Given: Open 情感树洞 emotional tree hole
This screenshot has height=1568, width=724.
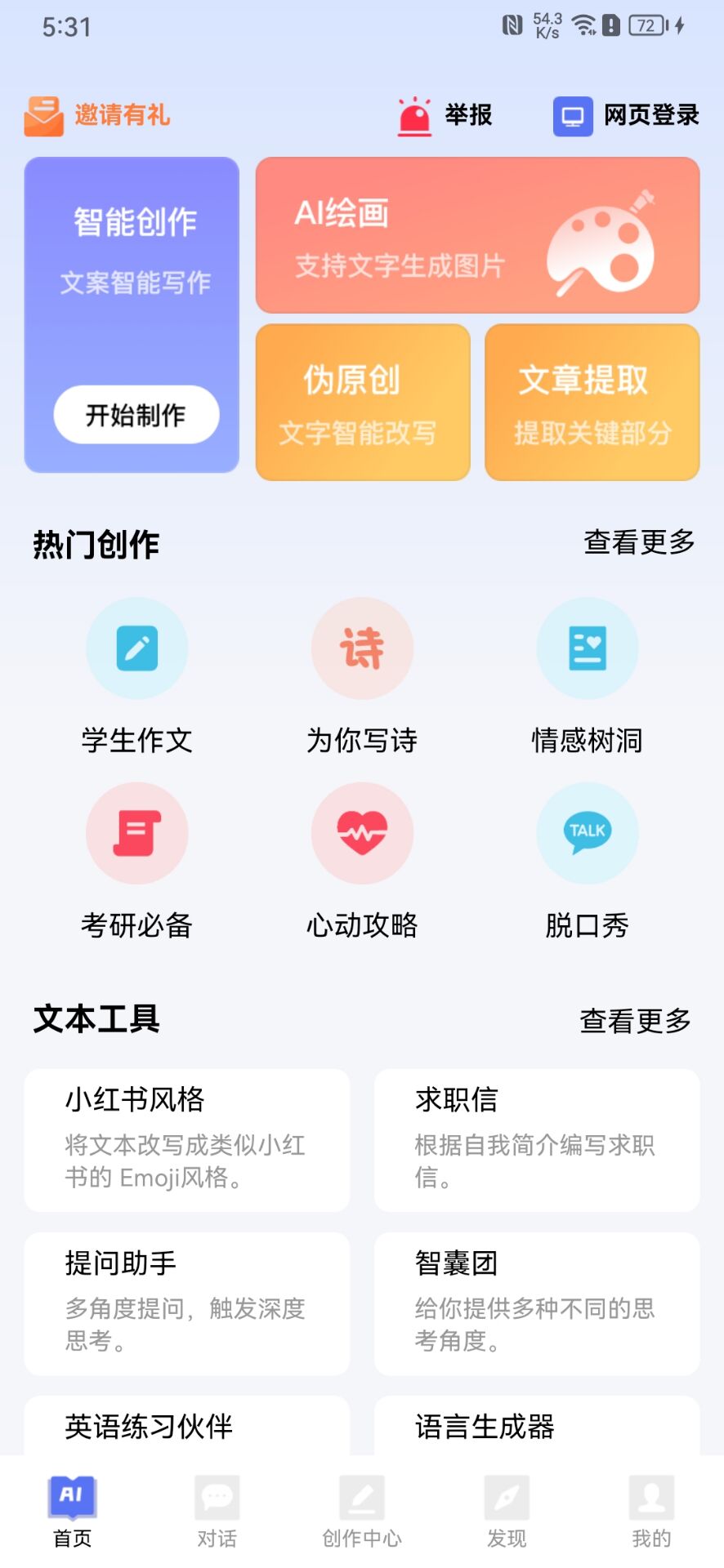Looking at the screenshot, I should pos(587,676).
